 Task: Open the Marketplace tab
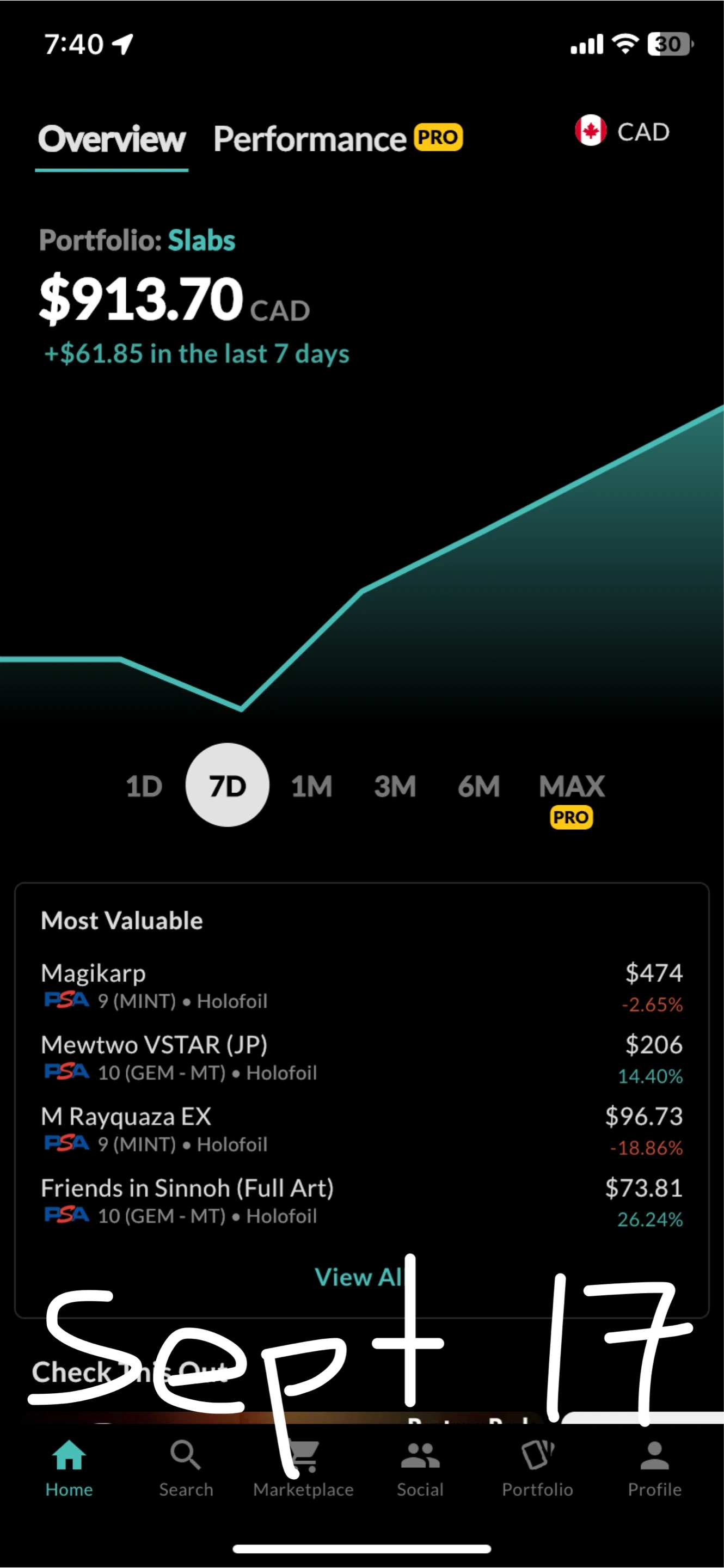click(x=303, y=1468)
